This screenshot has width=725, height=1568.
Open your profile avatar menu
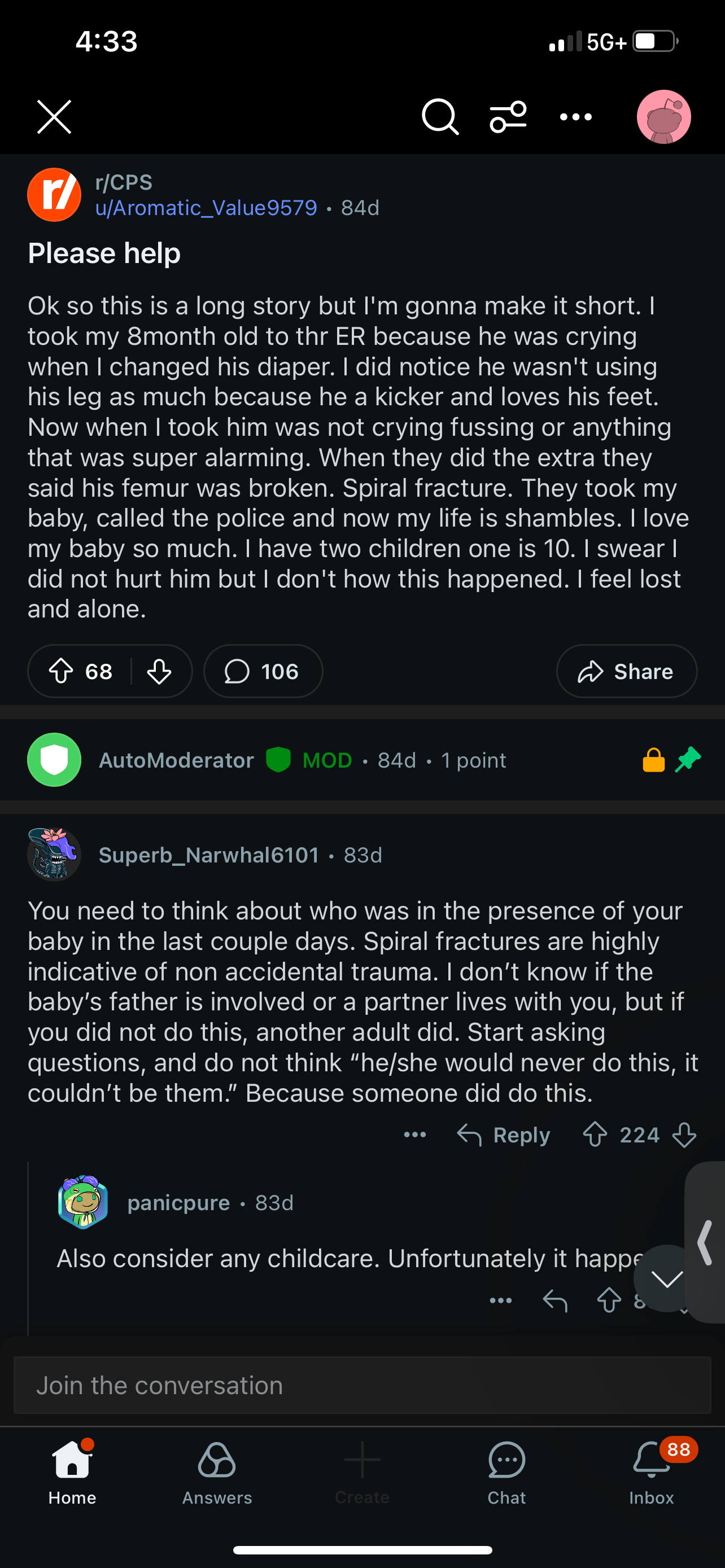pyautogui.click(x=663, y=117)
